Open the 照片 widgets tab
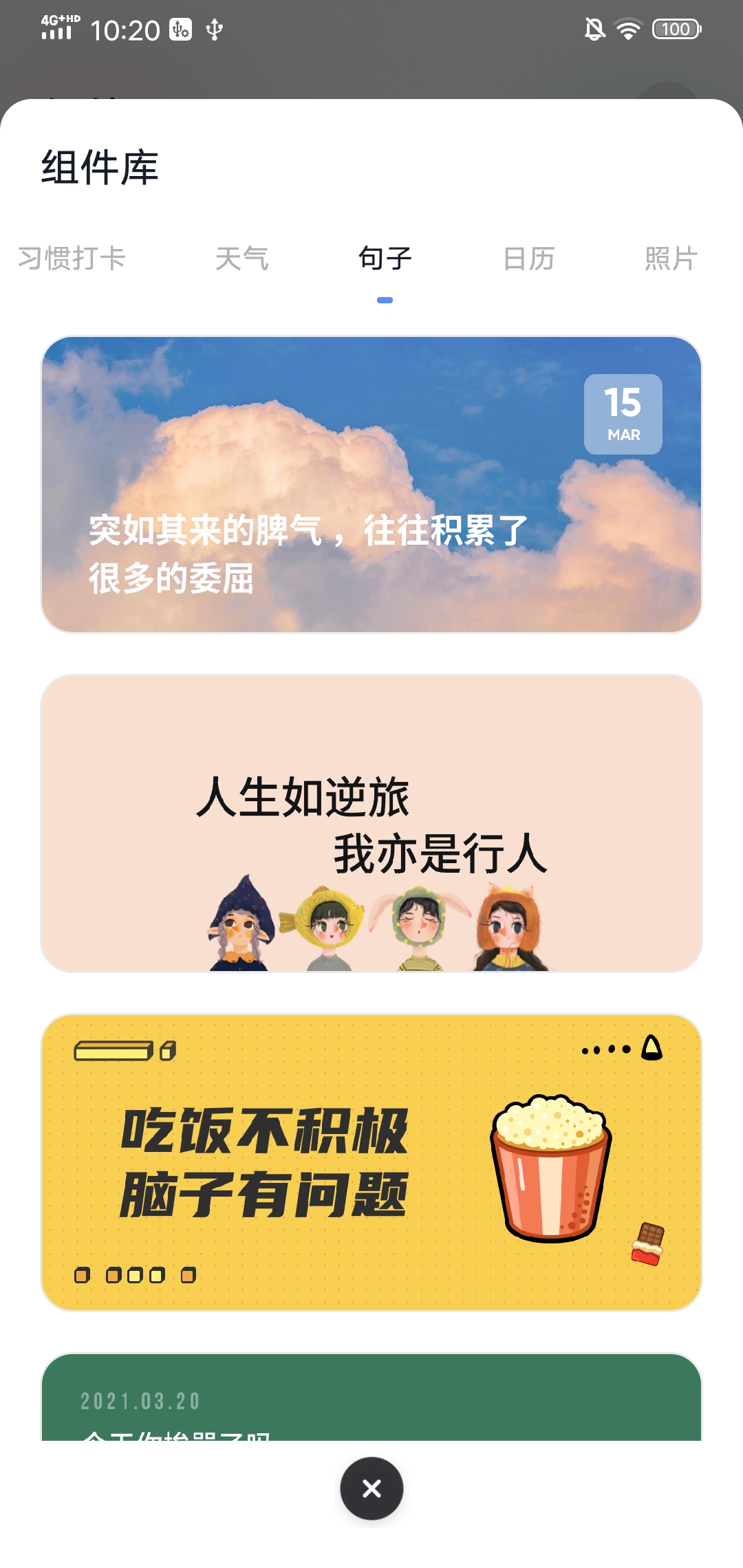This screenshot has height=1568, width=743. point(671,258)
